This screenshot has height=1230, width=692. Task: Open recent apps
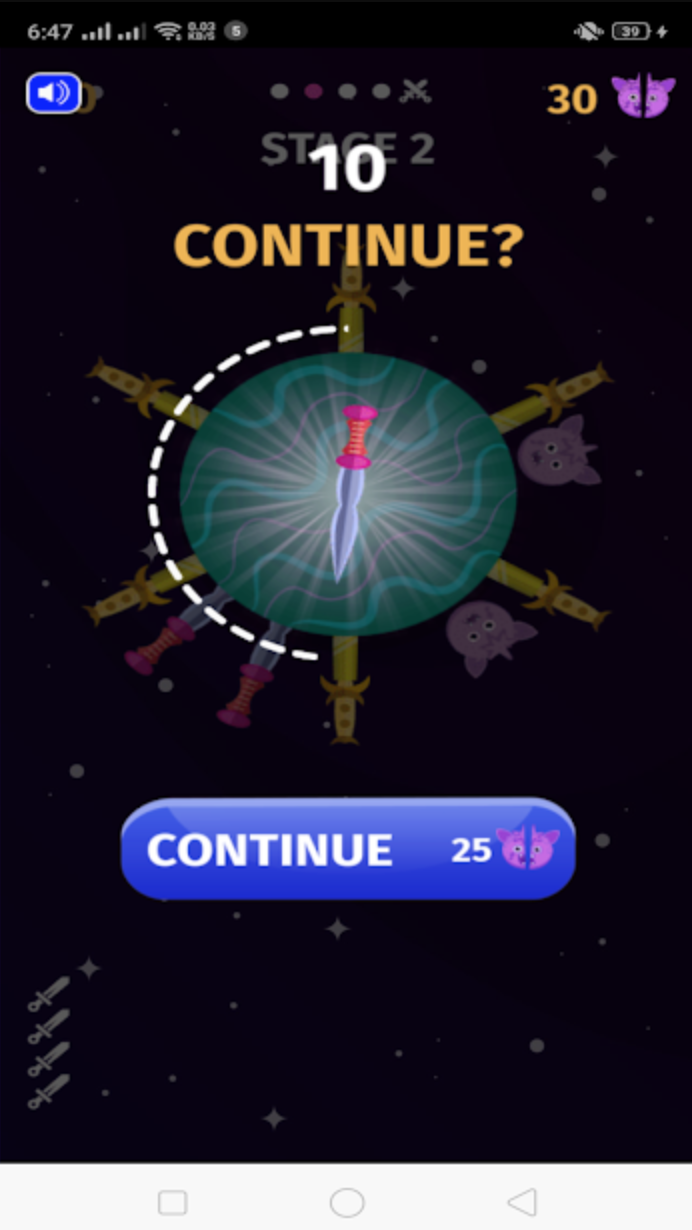click(173, 1201)
